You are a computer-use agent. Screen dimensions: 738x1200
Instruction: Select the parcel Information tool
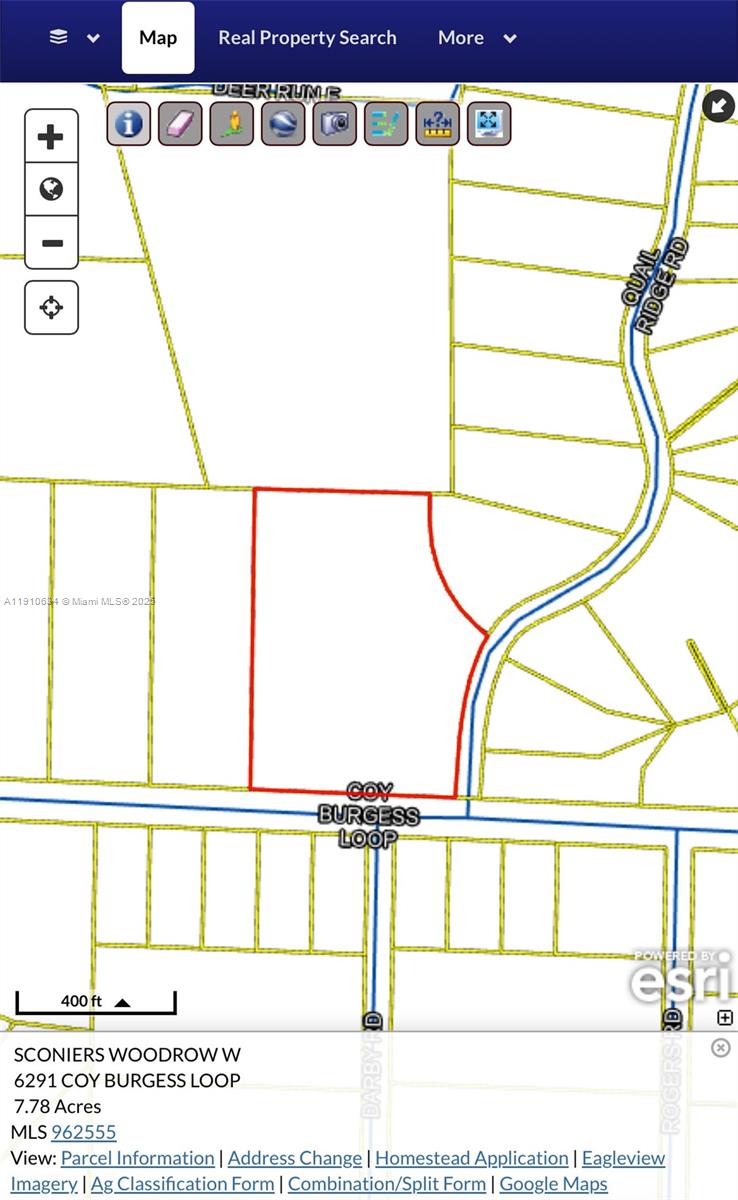coord(129,124)
